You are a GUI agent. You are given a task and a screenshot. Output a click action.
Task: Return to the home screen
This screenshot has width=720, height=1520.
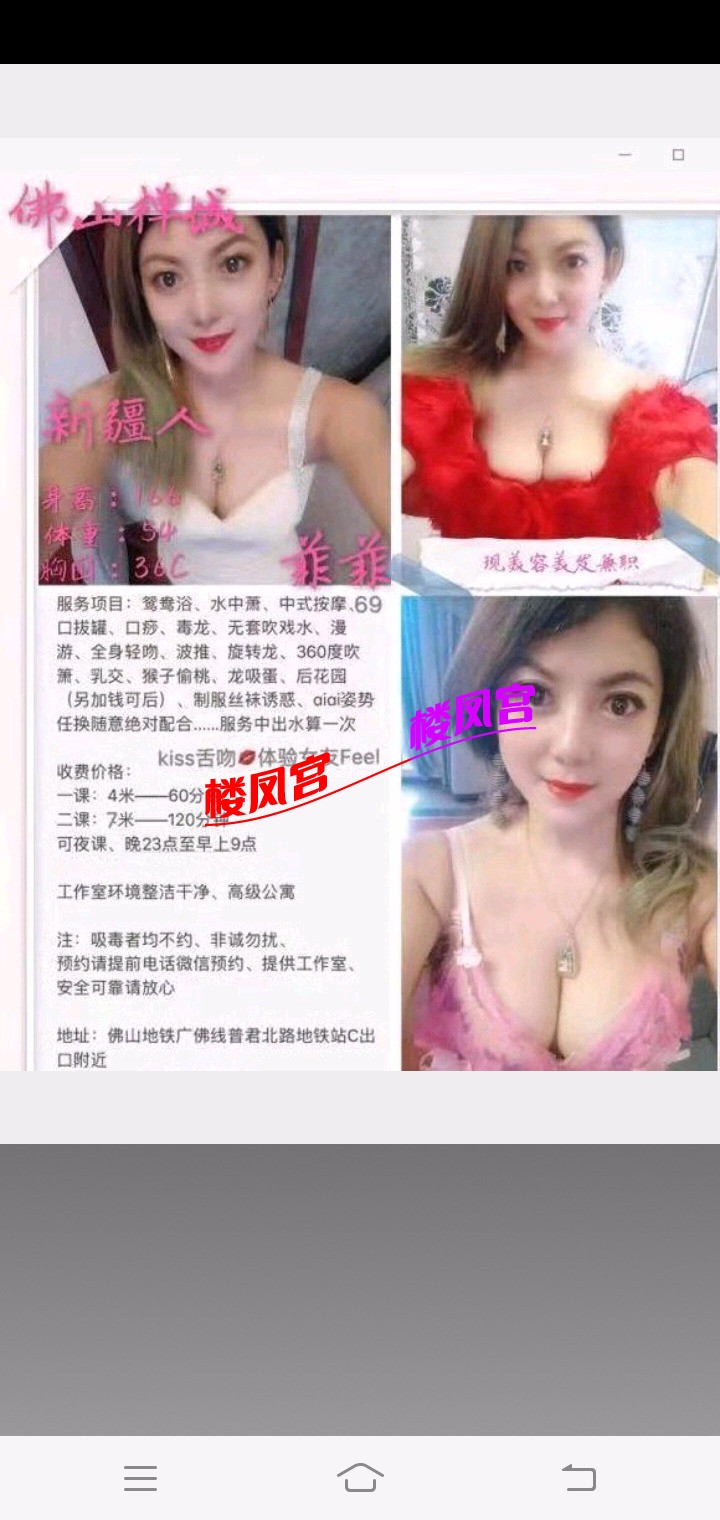(360, 1477)
